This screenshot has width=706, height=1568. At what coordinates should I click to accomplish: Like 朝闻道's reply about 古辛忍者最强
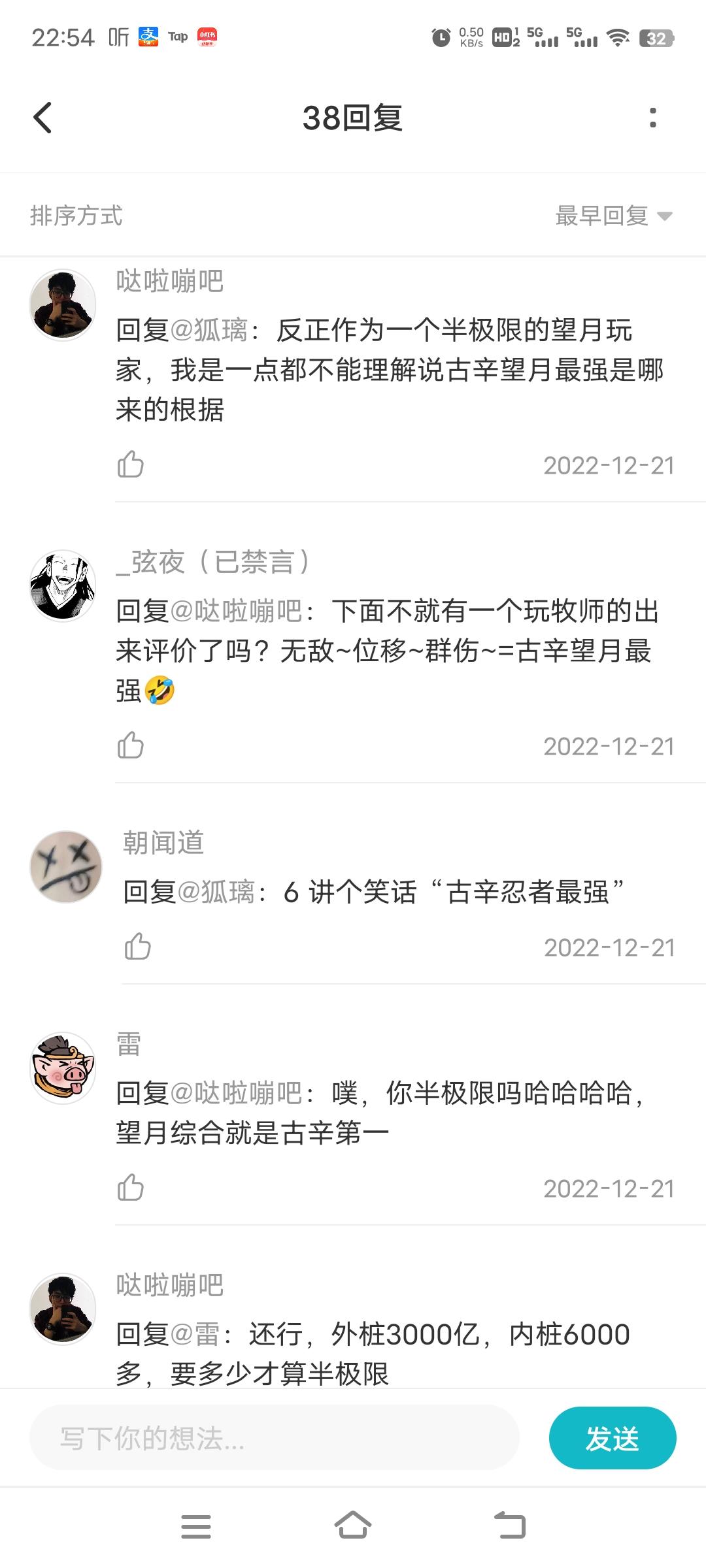tap(138, 947)
